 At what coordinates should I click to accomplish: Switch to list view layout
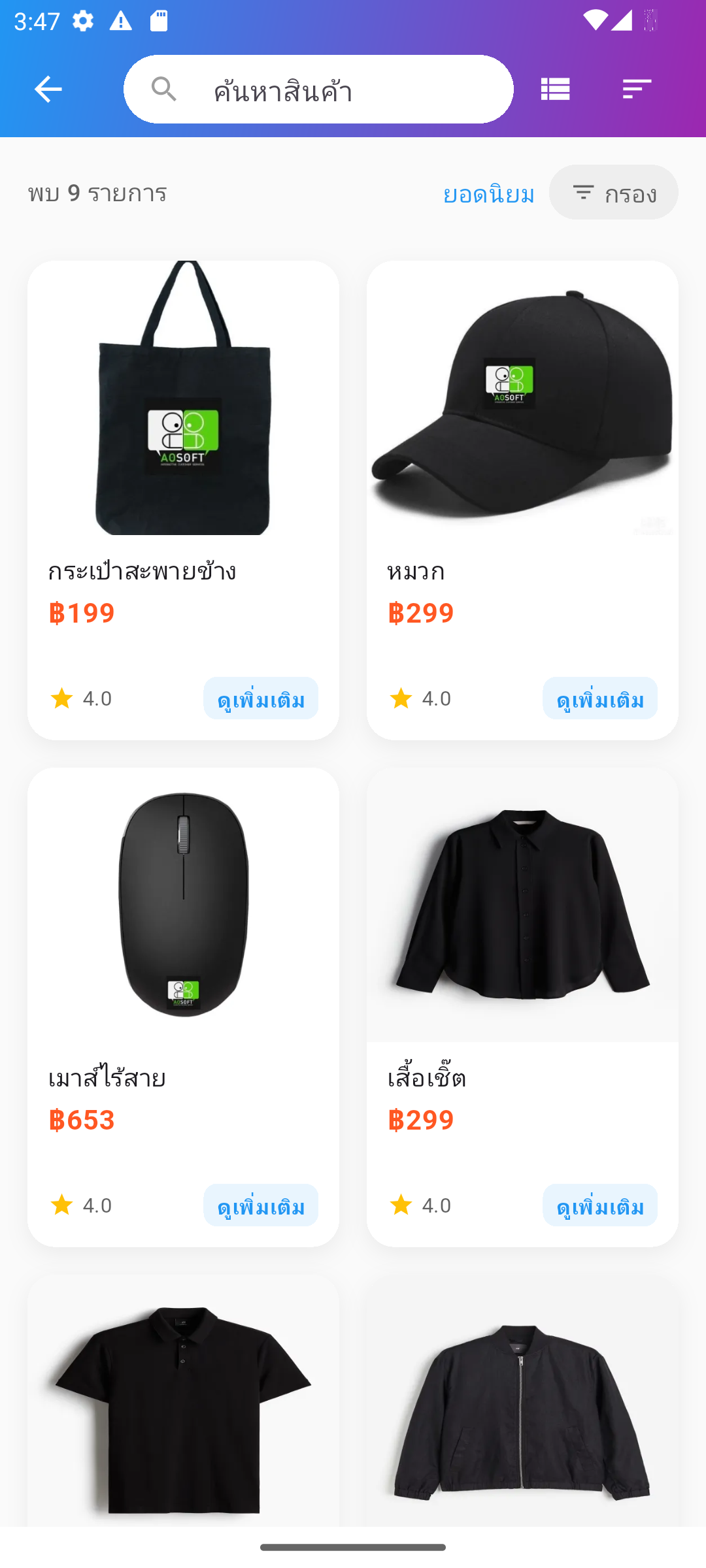click(x=556, y=89)
